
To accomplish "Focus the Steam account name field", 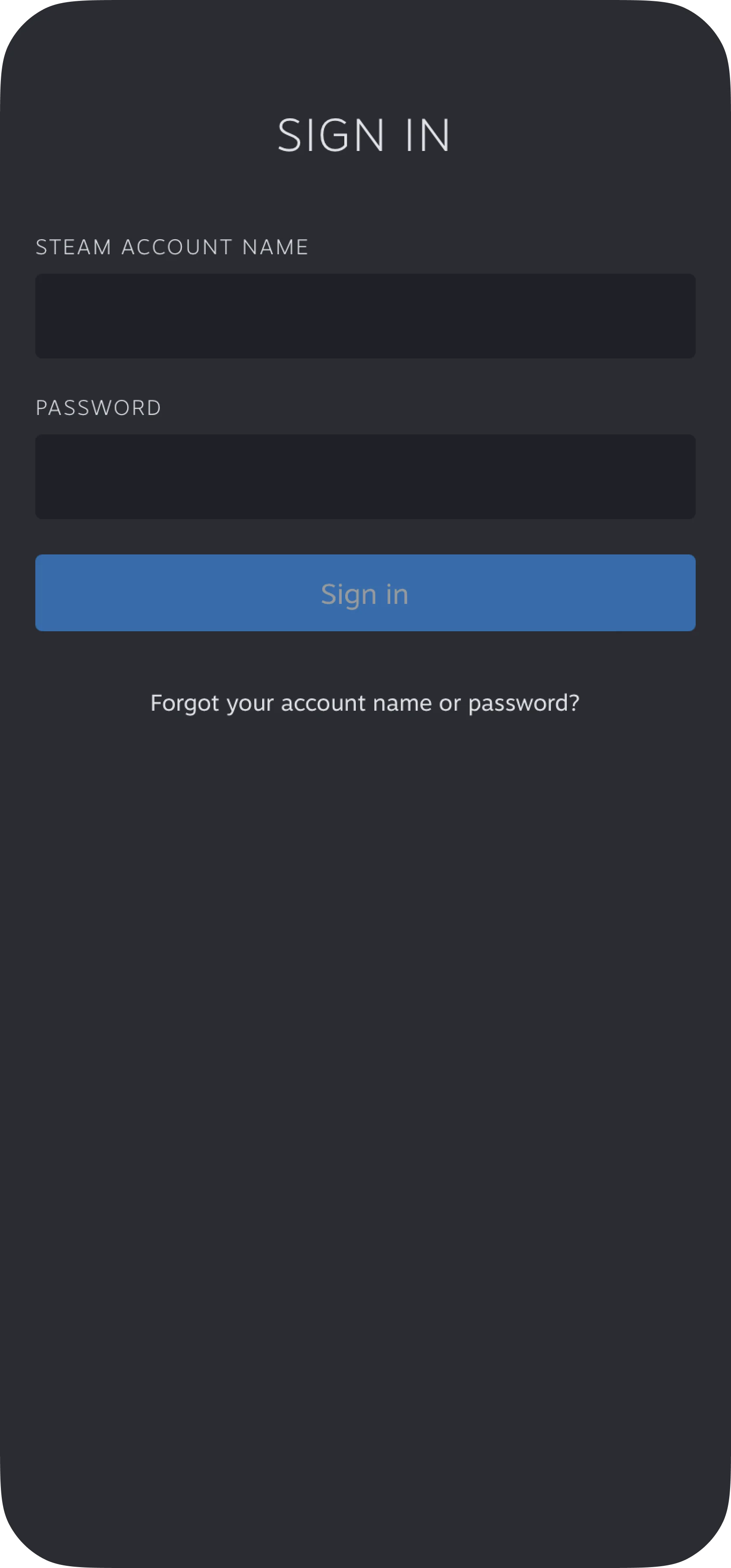I will coord(365,316).
